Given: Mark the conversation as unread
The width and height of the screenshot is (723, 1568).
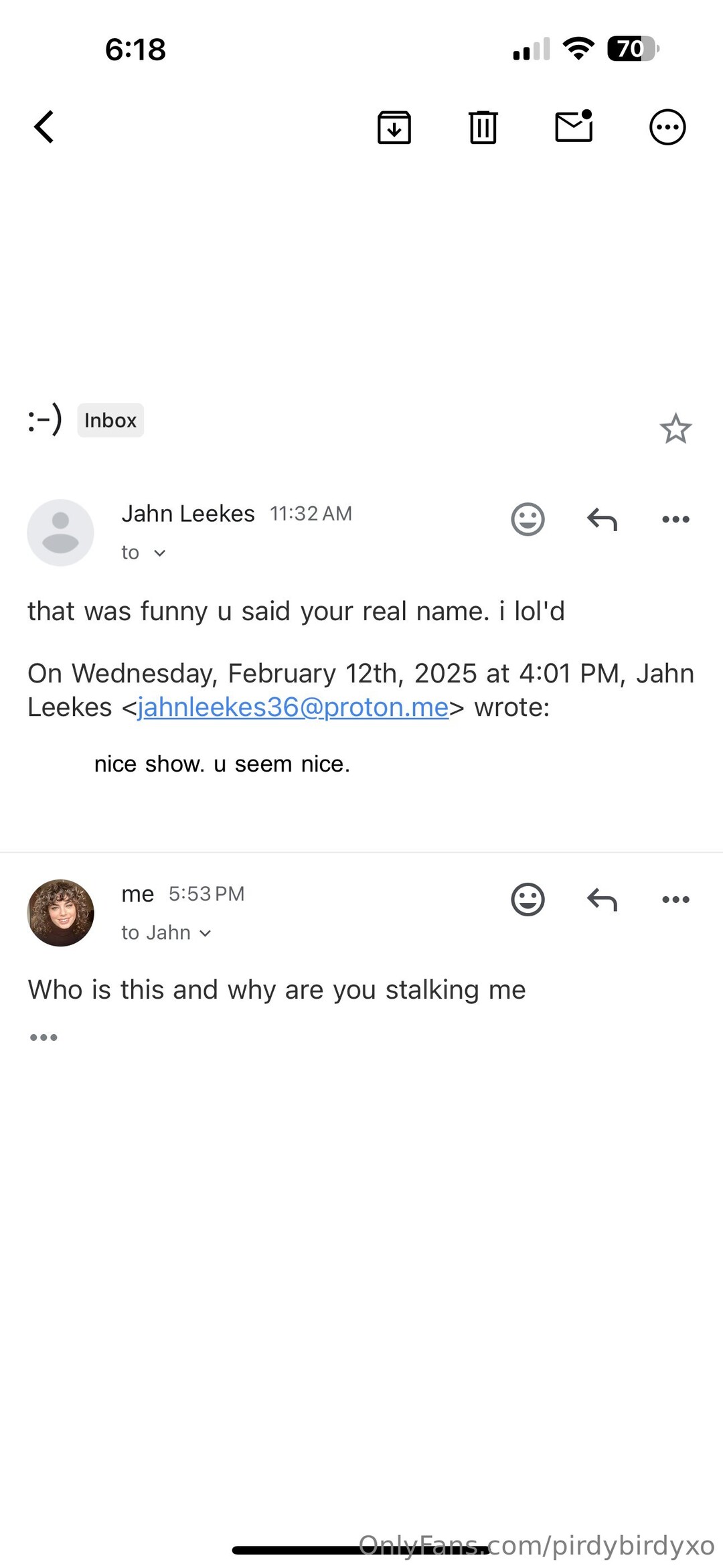Looking at the screenshot, I should 574,126.
